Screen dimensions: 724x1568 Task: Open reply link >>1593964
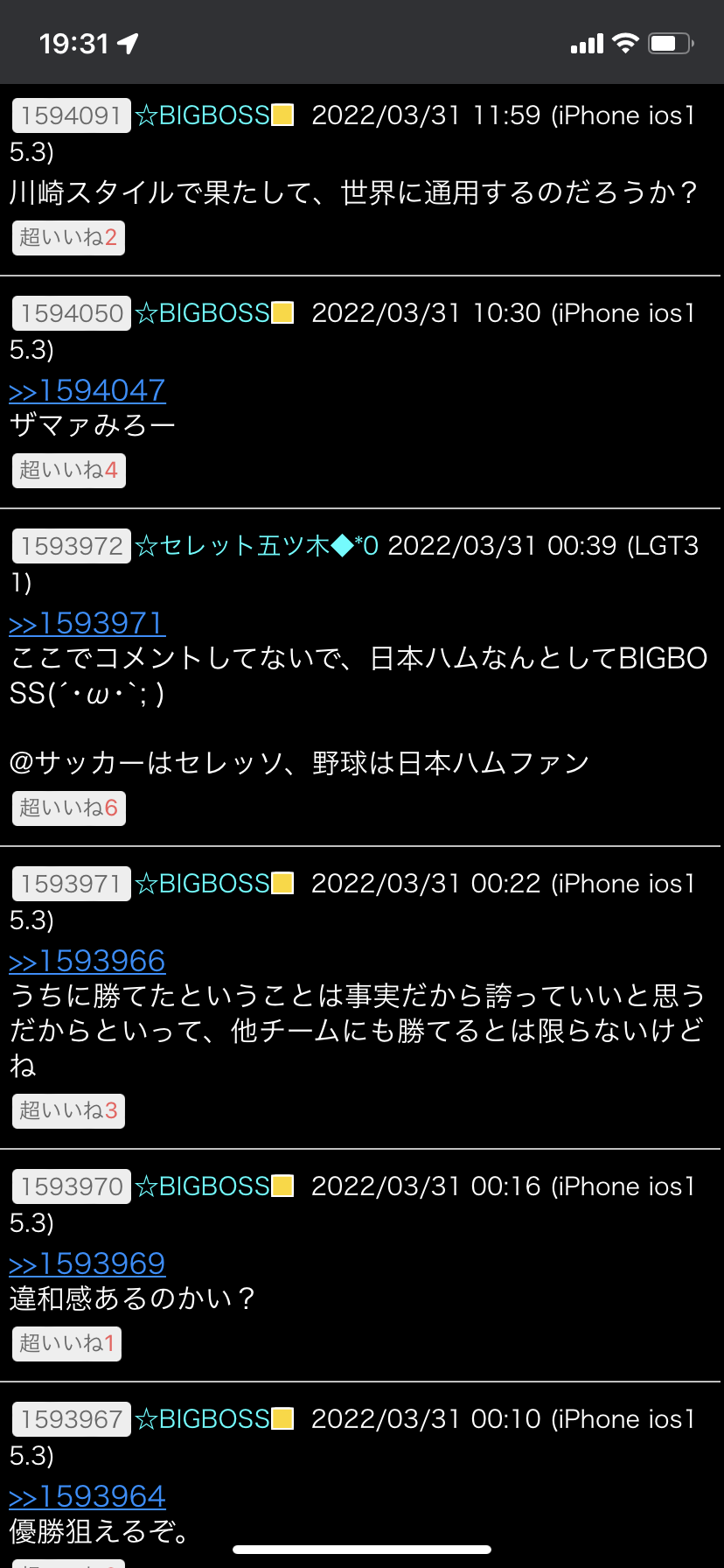click(87, 1496)
